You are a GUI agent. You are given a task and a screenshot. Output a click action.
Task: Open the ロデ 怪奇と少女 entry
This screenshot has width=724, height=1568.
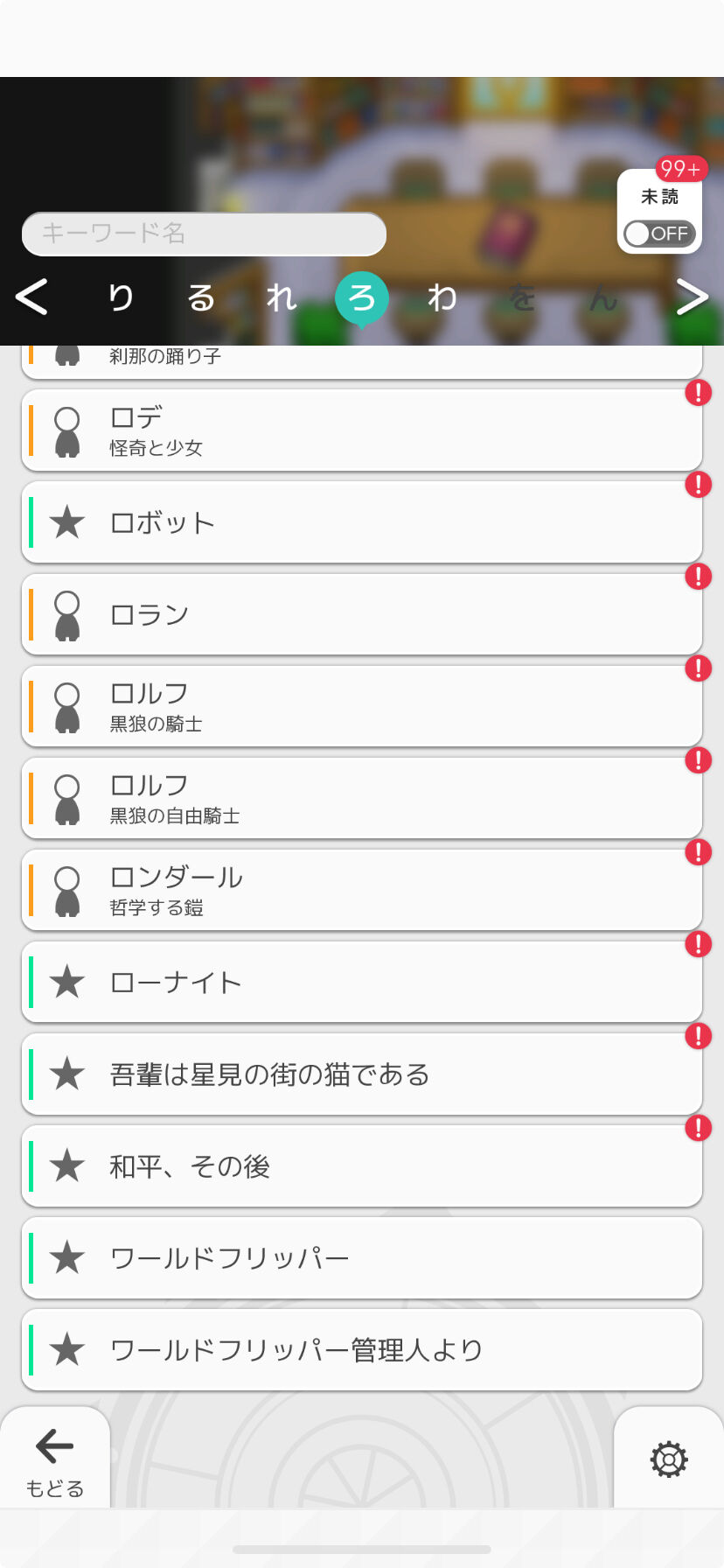[362, 430]
